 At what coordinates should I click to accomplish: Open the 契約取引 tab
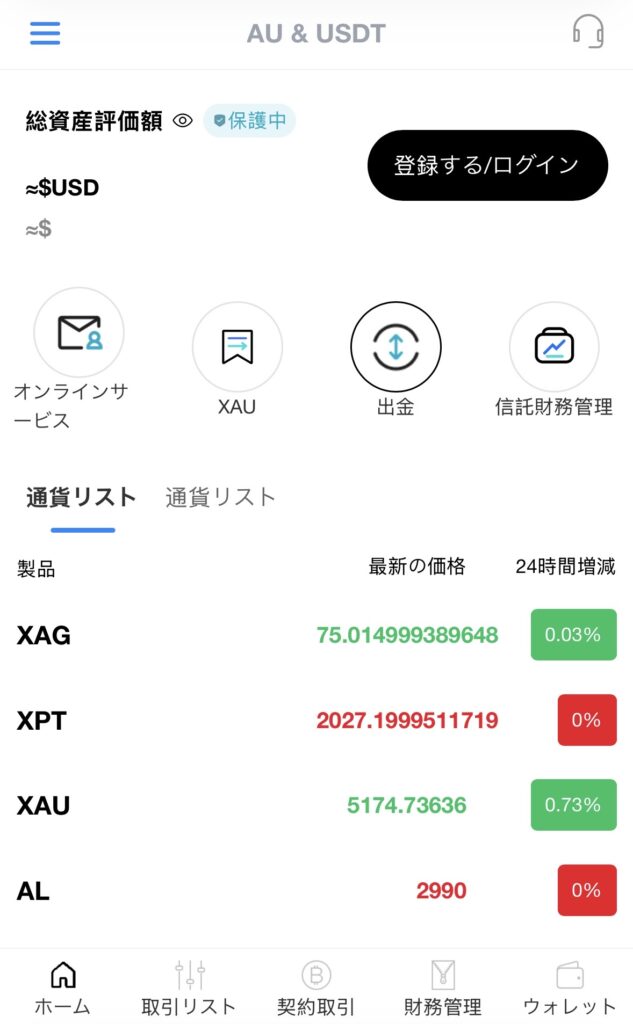316,987
